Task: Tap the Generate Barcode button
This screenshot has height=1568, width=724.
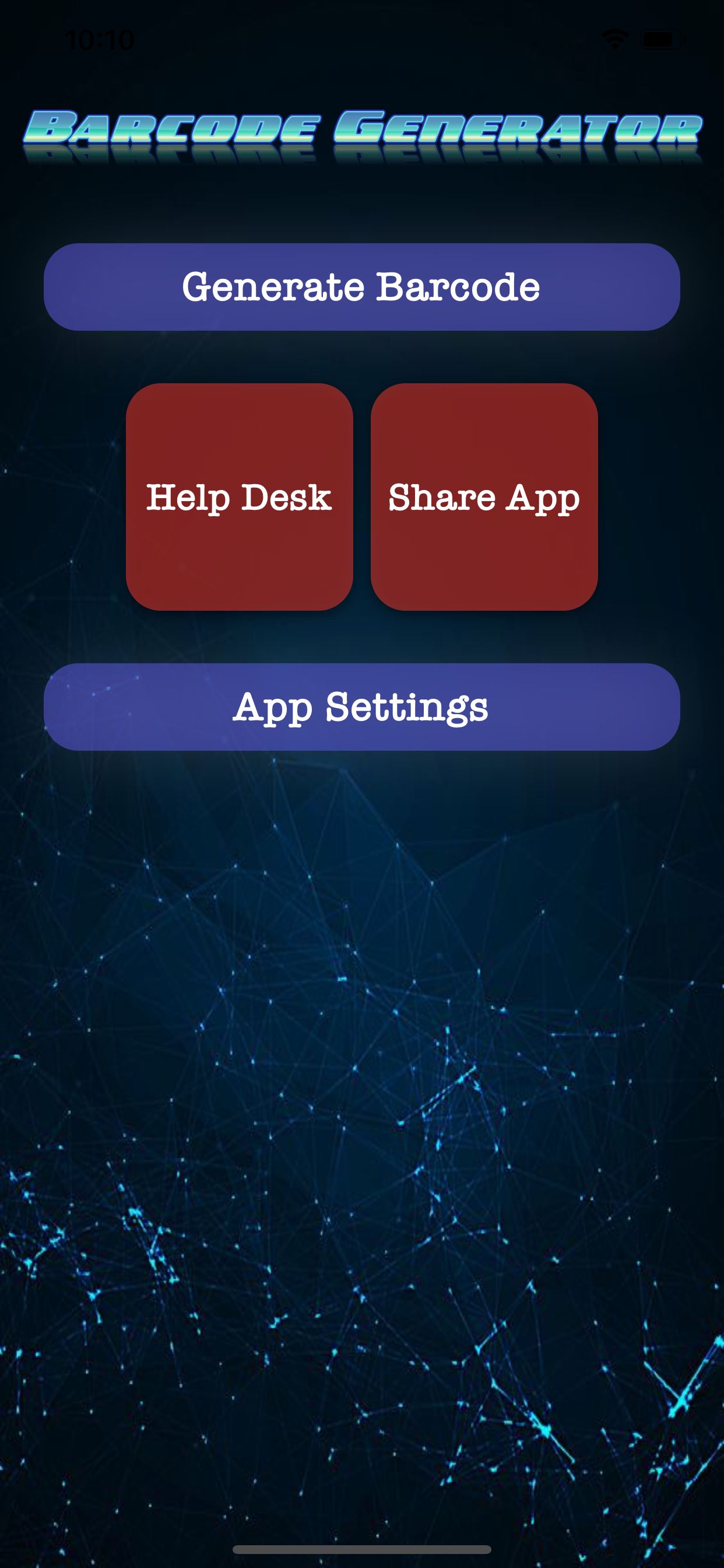Action: pos(361,286)
